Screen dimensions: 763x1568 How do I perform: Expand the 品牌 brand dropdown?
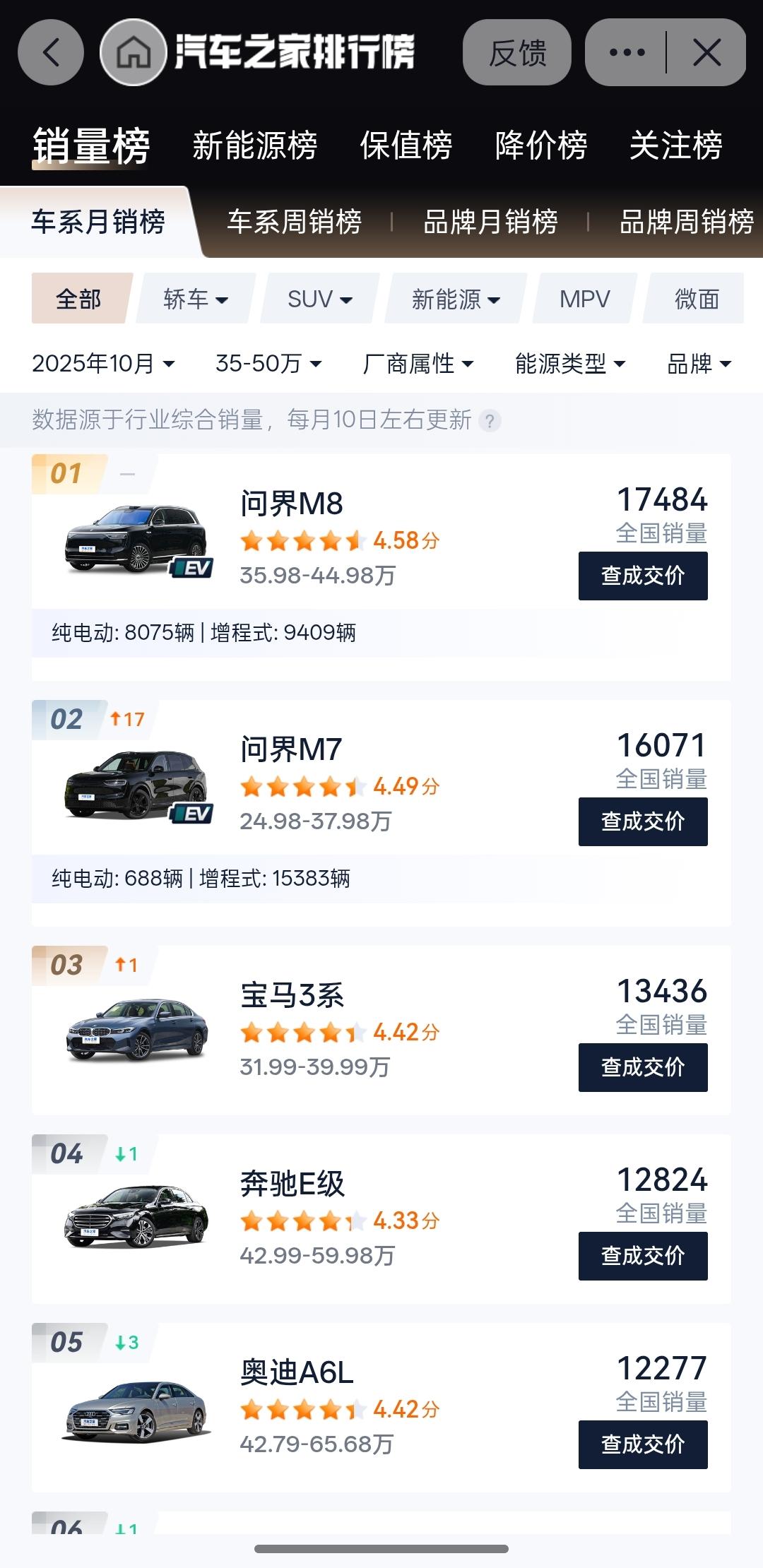pyautogui.click(x=699, y=364)
